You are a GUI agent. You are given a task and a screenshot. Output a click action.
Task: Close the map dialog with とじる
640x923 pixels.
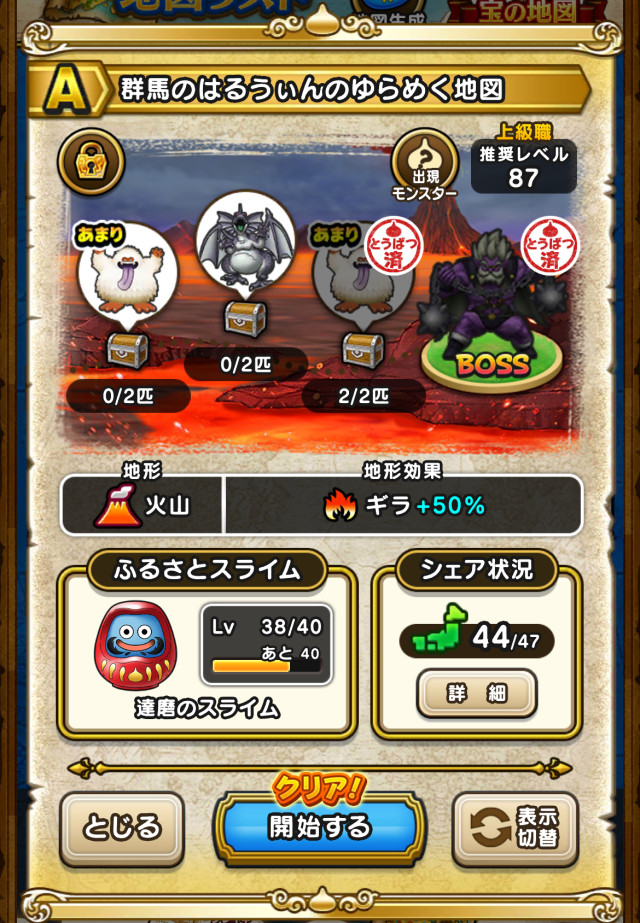point(122,828)
